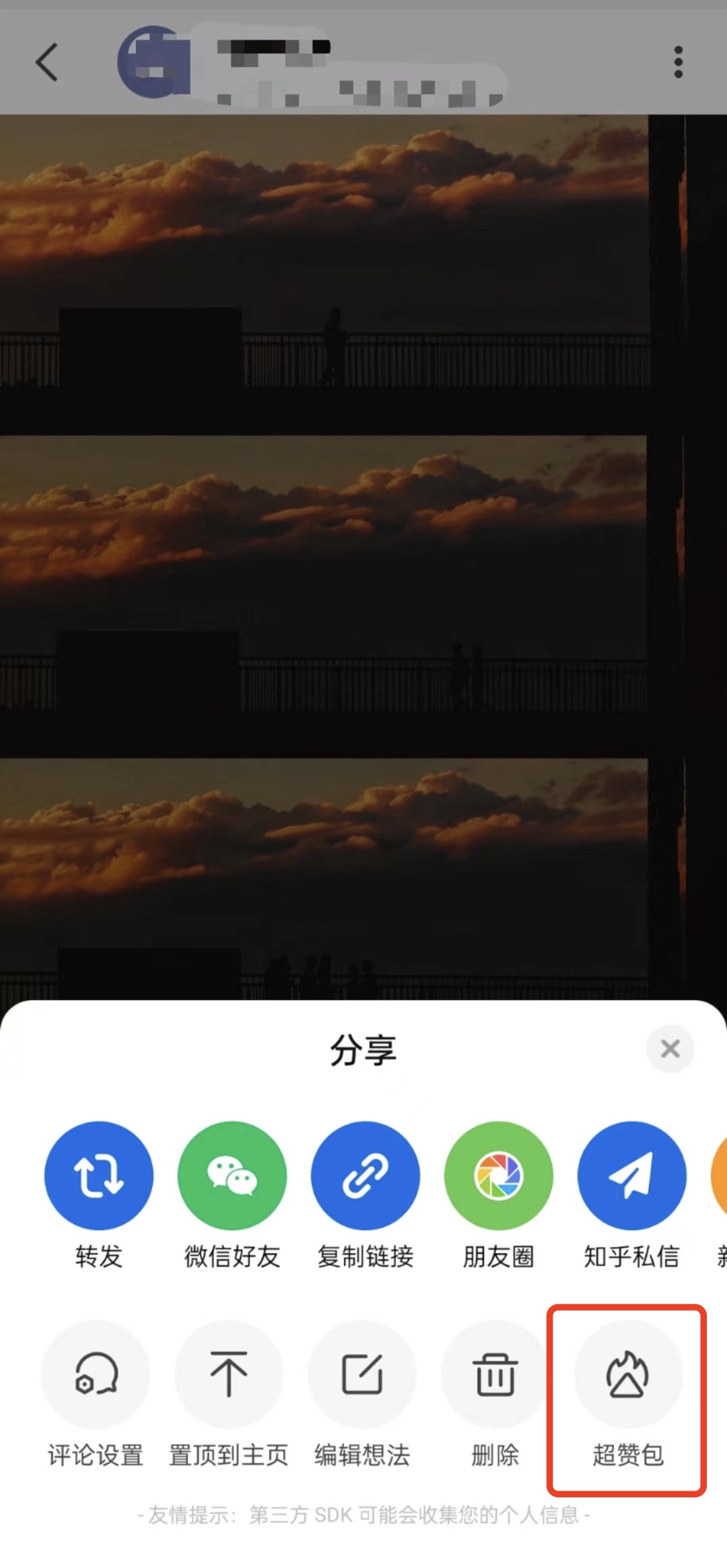This screenshot has height=1568, width=727.
Task: Go back with the top-left arrow
Action: (x=46, y=63)
